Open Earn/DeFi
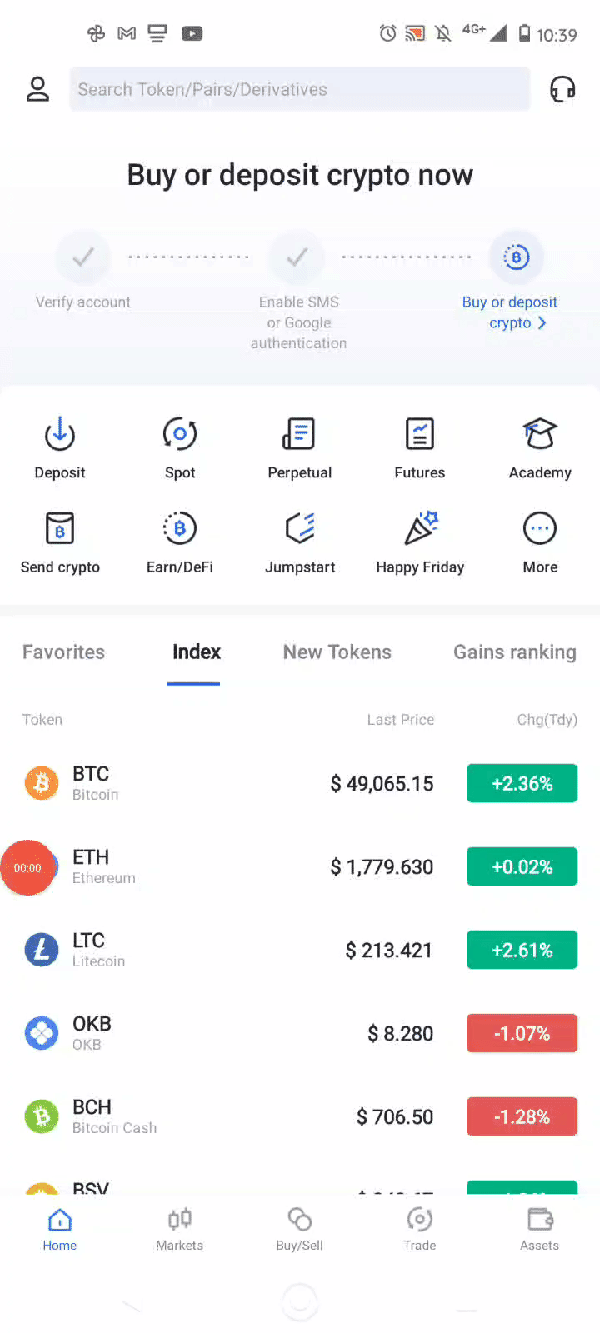Screen dimensions: 600x1333 180,543
